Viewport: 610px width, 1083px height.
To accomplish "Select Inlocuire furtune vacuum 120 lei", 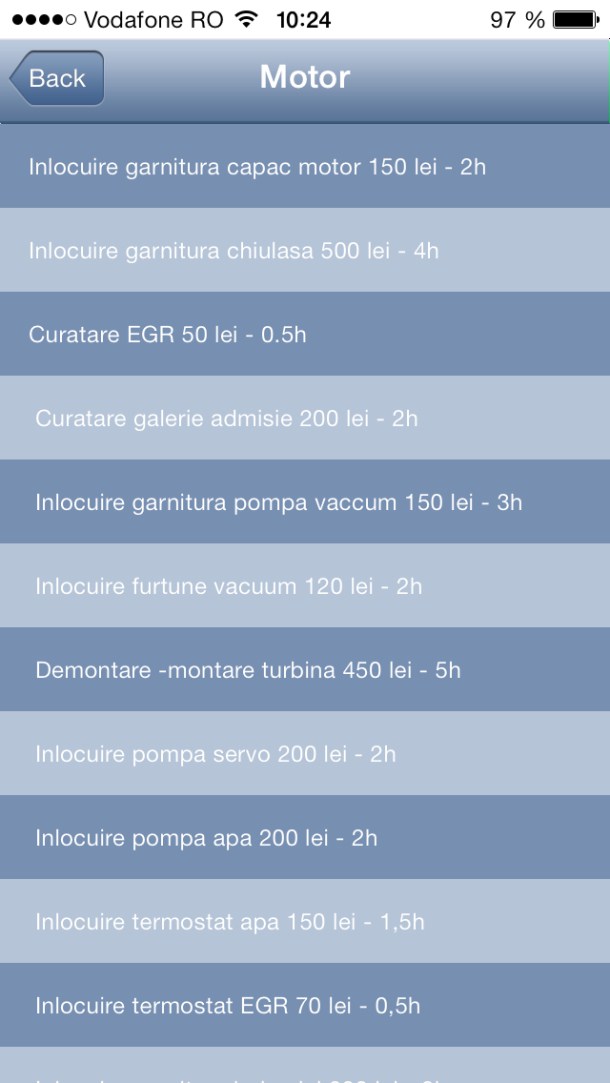I will (305, 586).
